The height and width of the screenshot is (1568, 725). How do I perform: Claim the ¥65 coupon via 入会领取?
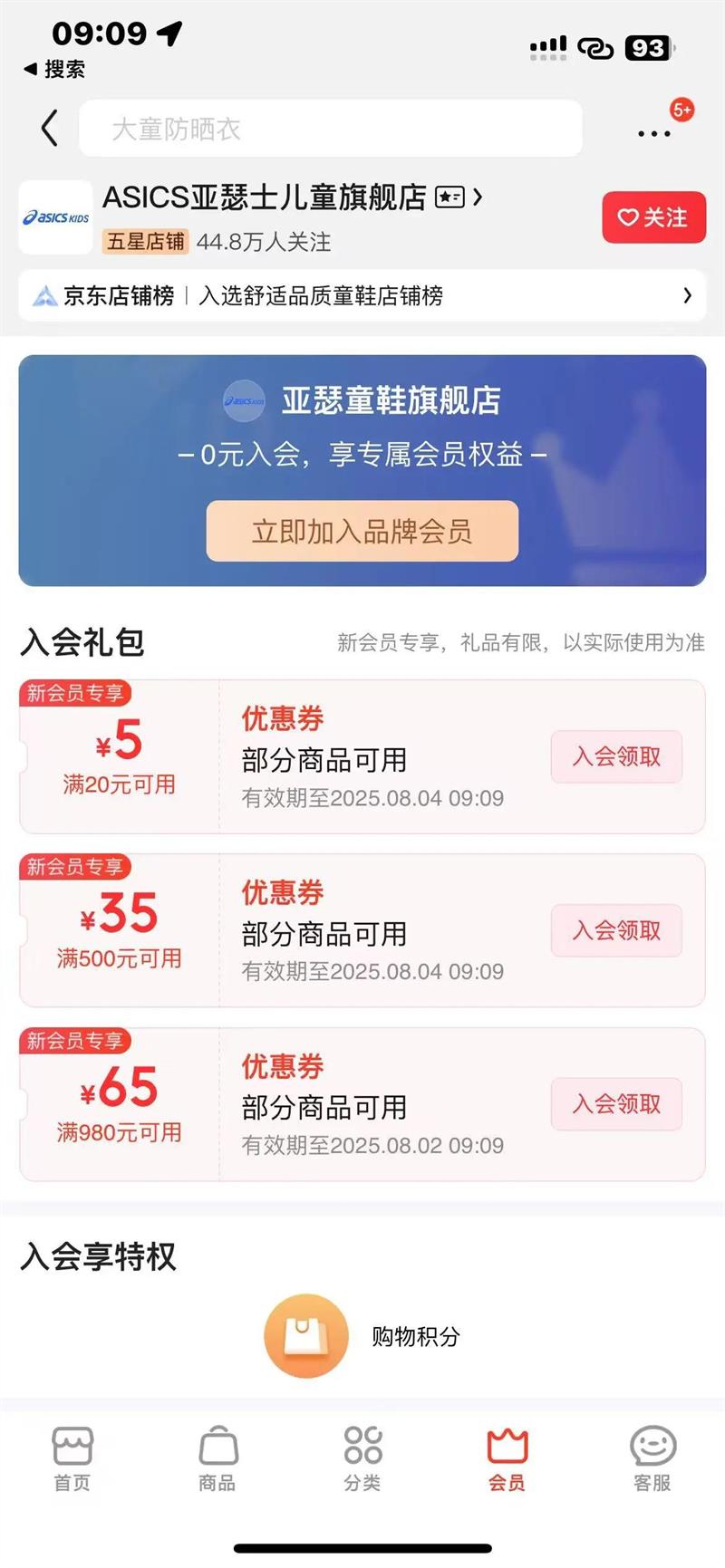pyautogui.click(x=616, y=1104)
